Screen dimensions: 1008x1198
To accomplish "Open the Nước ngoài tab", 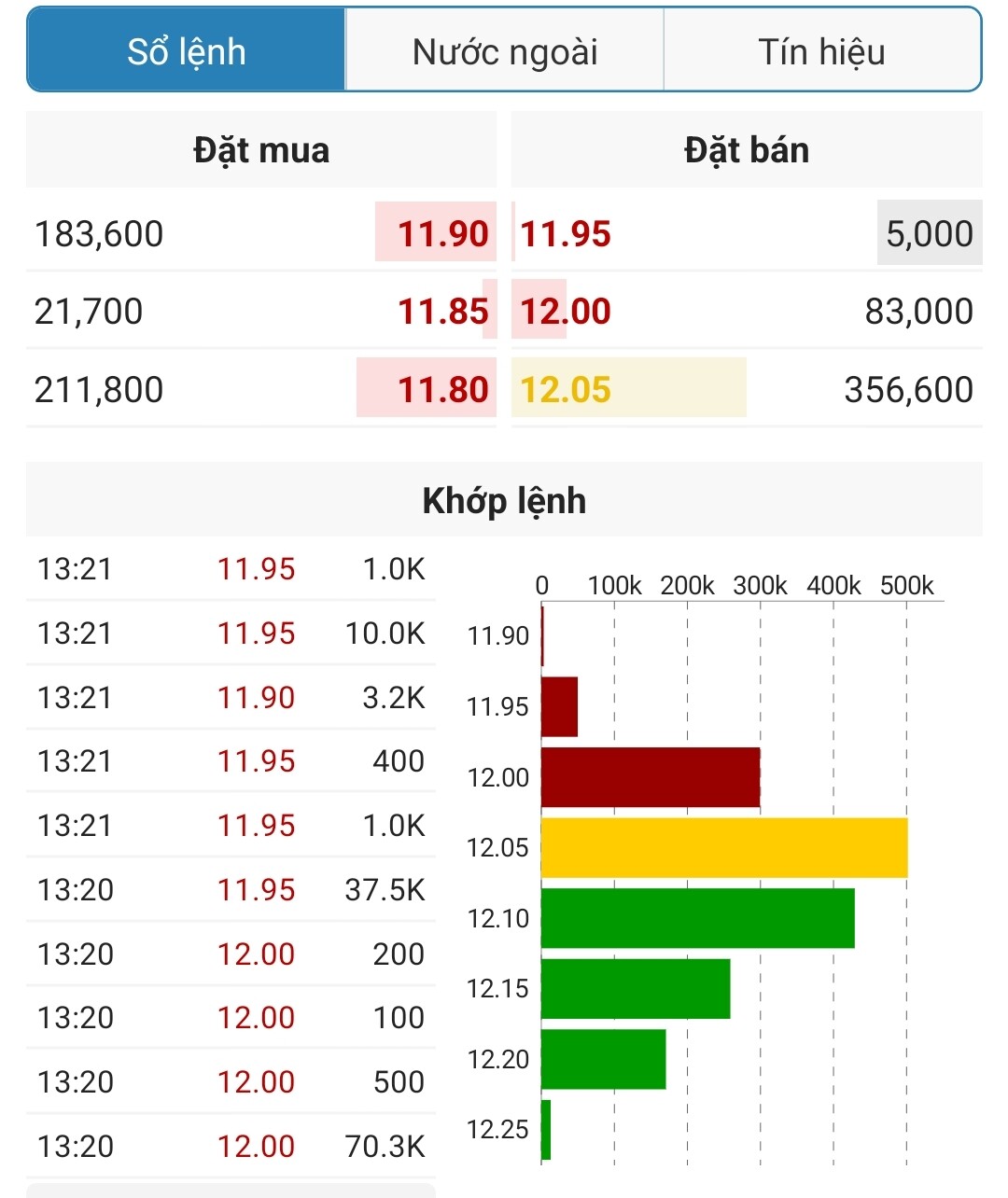I will click(x=505, y=51).
